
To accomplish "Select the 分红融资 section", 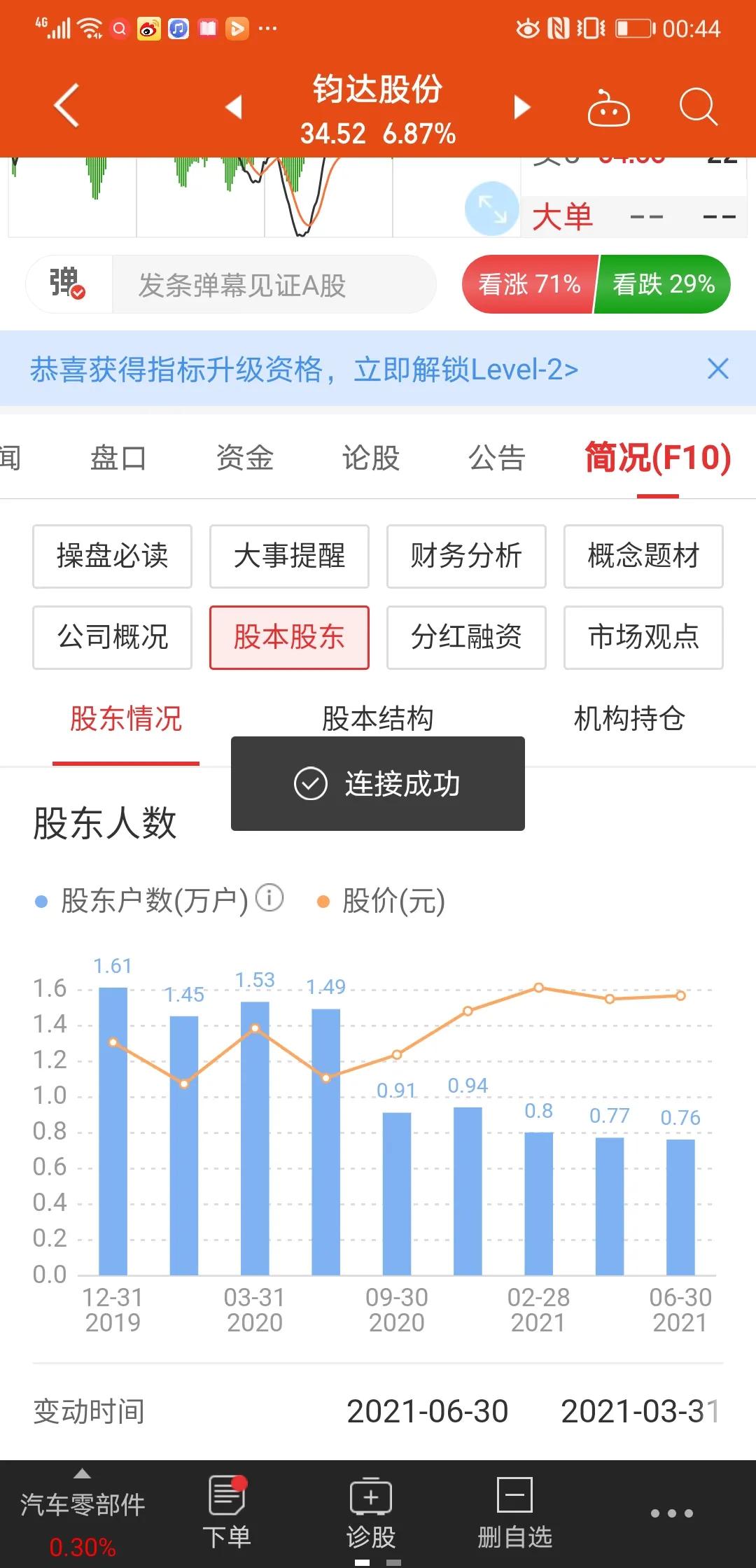I will point(466,638).
